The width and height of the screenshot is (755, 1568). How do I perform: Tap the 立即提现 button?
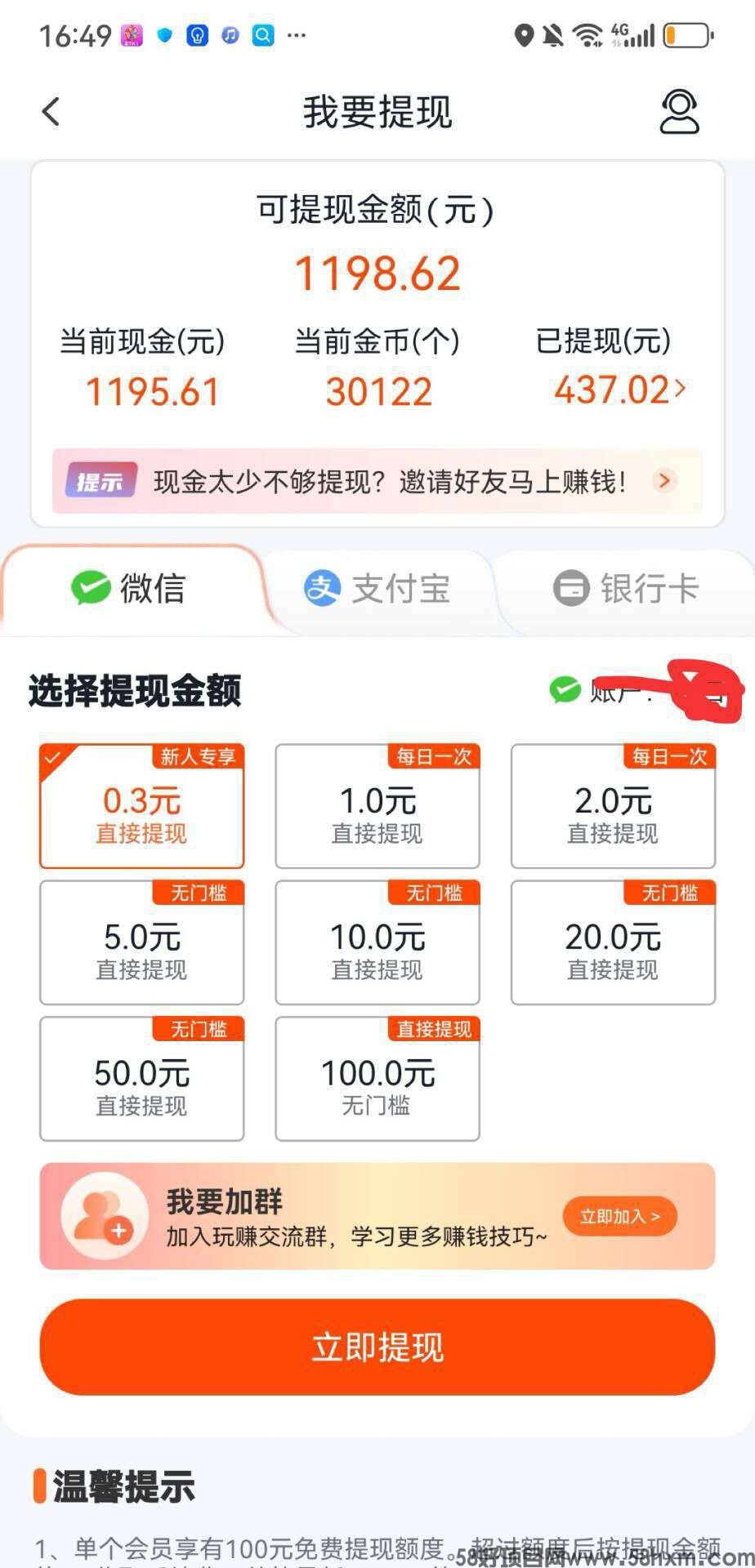[377, 1347]
